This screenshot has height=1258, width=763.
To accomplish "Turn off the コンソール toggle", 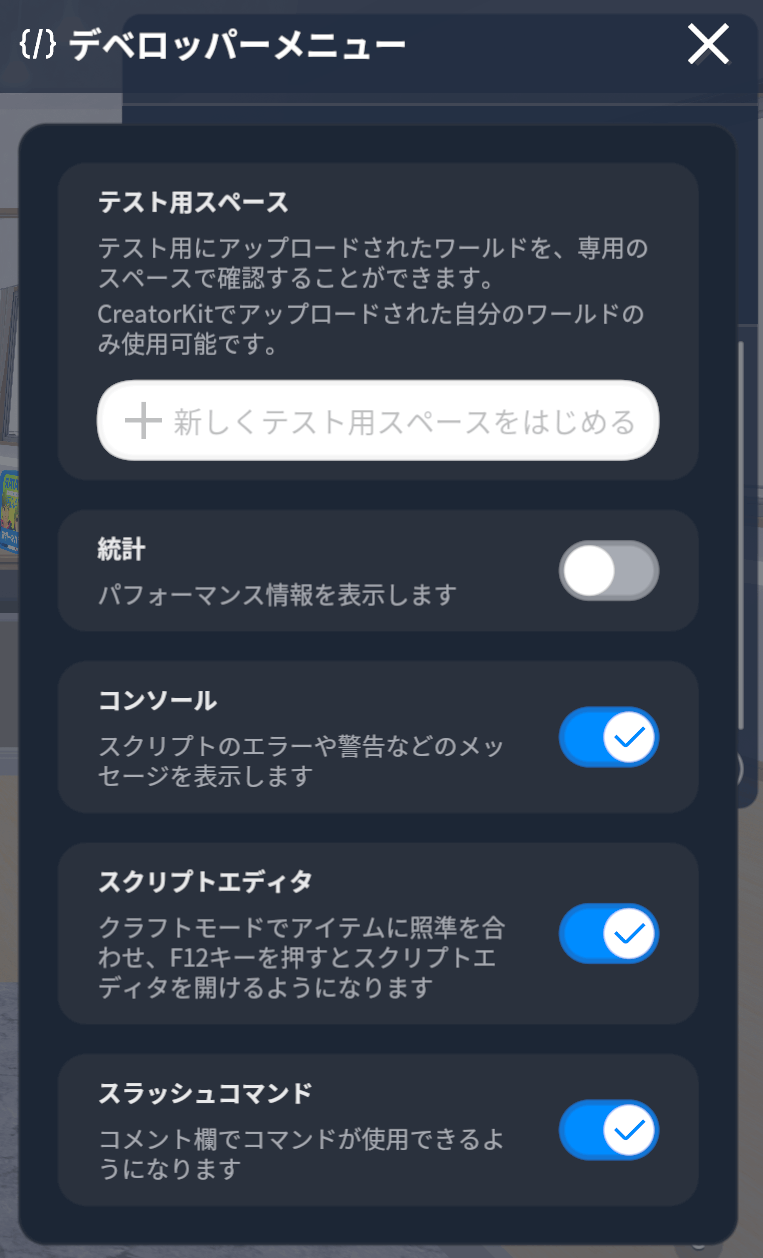I will (x=608, y=738).
